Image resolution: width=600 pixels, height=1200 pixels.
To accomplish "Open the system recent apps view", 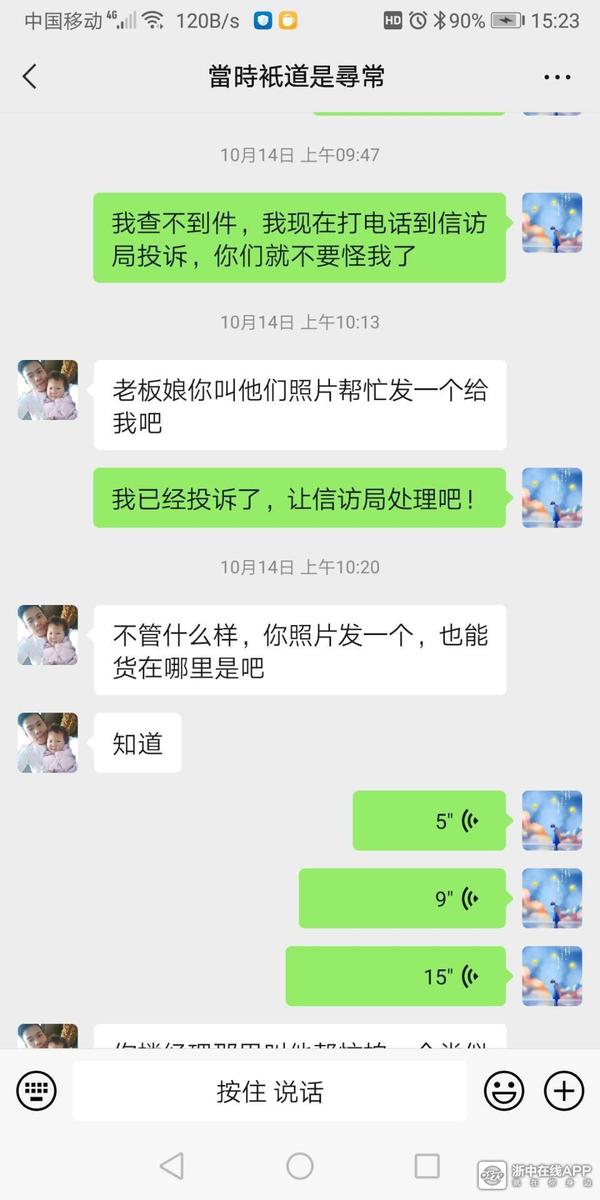I will (427, 1165).
